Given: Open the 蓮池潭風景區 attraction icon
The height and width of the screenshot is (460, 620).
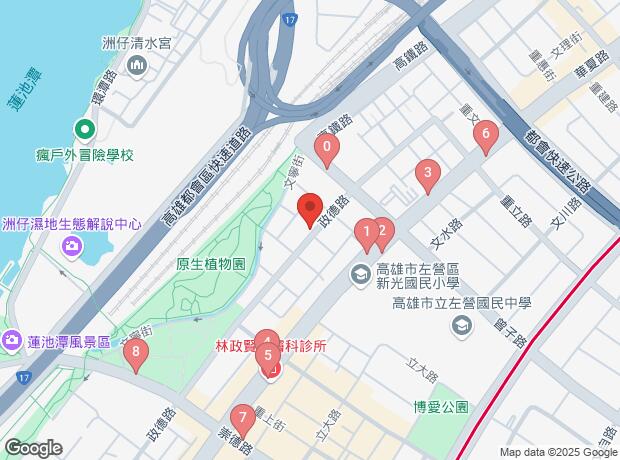Looking at the screenshot, I should tap(13, 341).
